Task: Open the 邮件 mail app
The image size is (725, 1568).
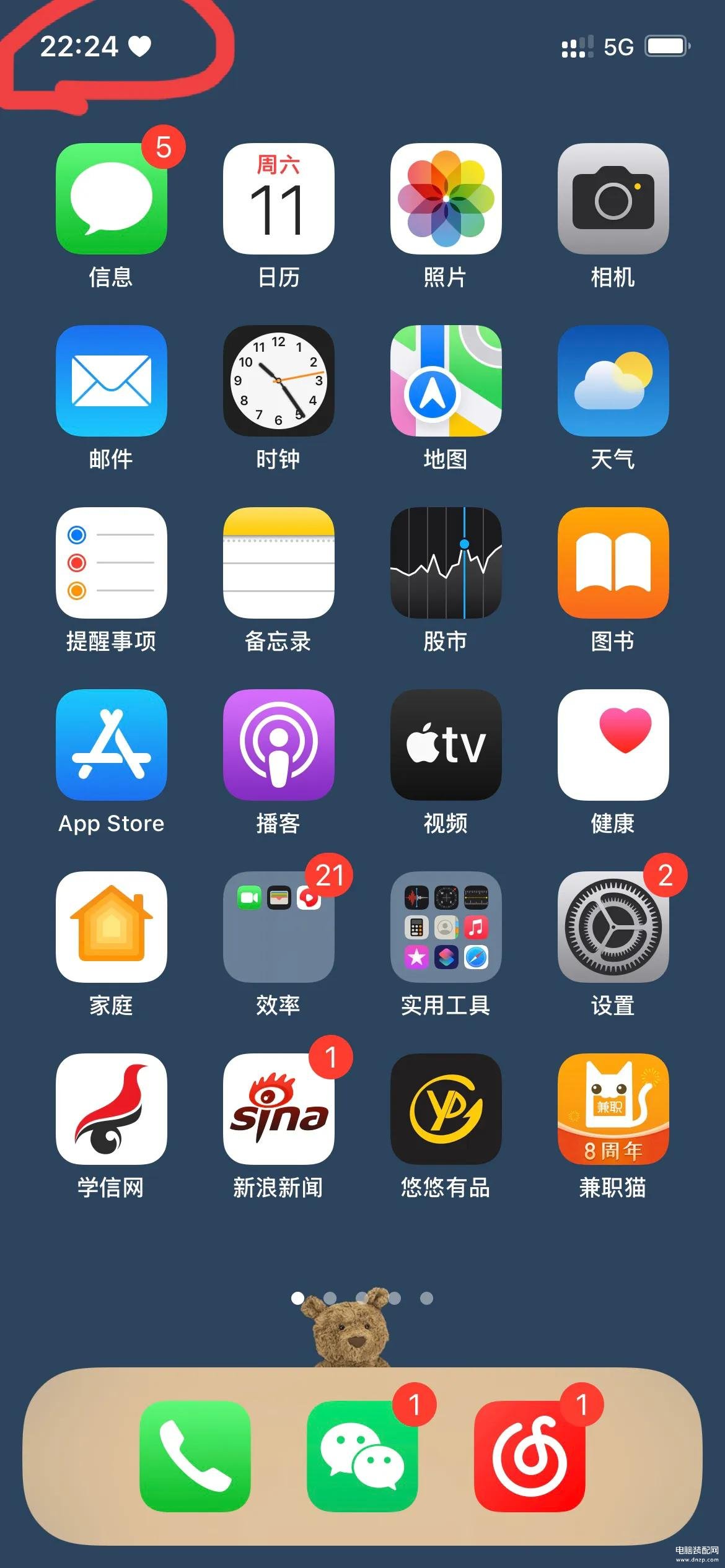Action: coord(112,381)
